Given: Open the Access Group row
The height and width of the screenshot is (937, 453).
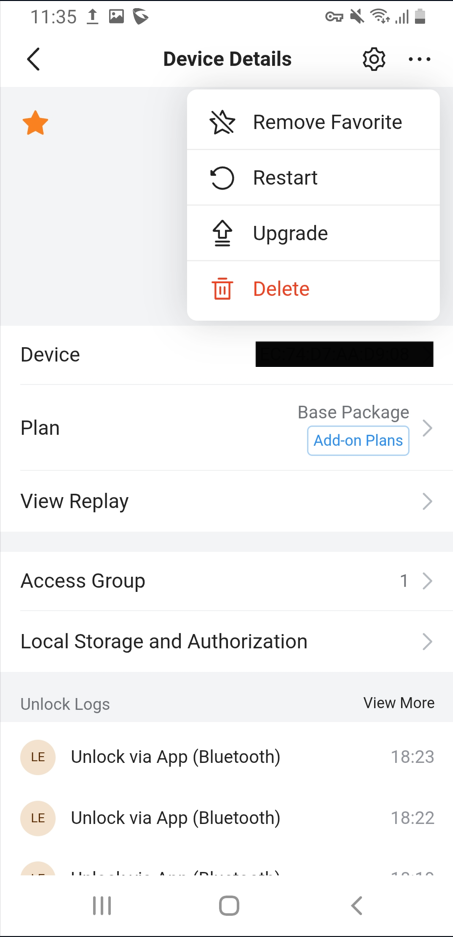Looking at the screenshot, I should click(226, 581).
